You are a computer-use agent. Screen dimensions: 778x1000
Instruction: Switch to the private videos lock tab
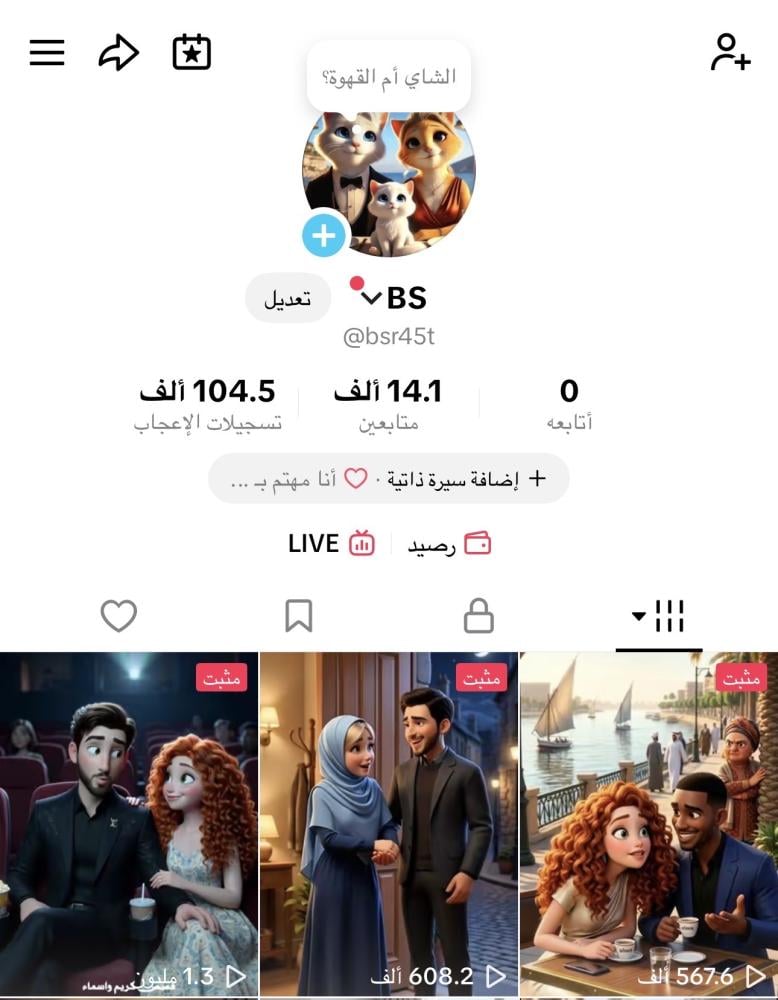(479, 616)
